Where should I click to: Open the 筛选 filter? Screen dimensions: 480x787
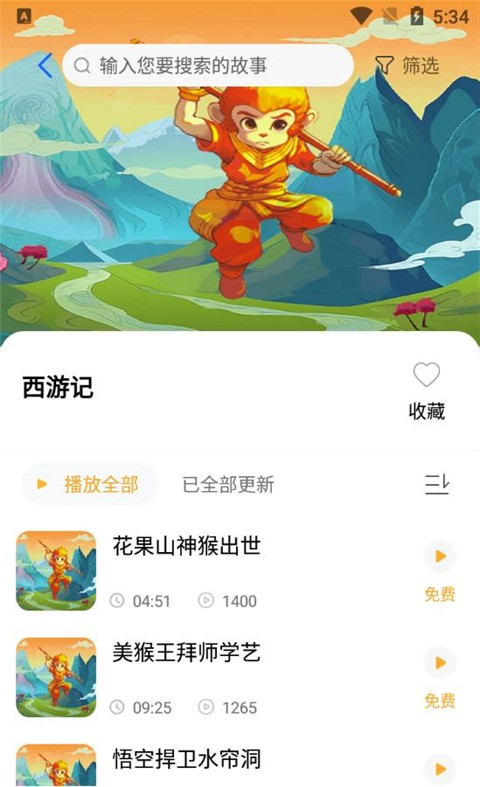click(407, 65)
